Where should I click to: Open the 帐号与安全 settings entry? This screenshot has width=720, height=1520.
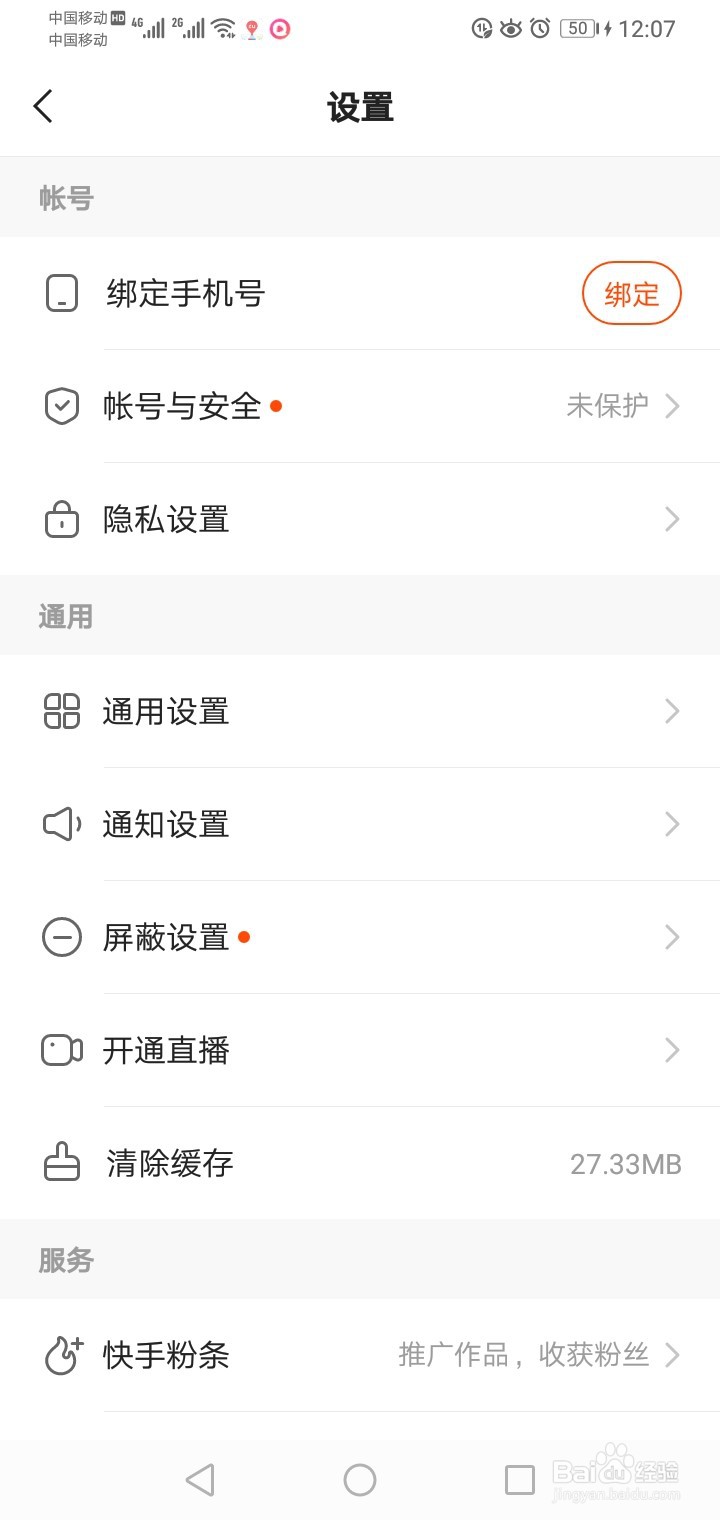(360, 406)
